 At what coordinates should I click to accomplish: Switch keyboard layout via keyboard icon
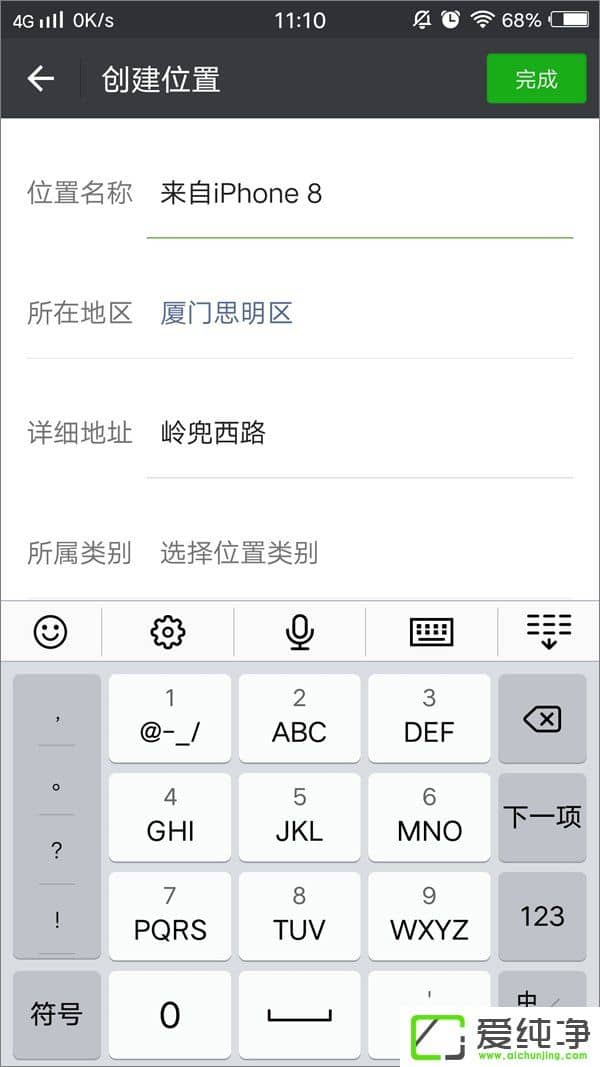coord(432,631)
